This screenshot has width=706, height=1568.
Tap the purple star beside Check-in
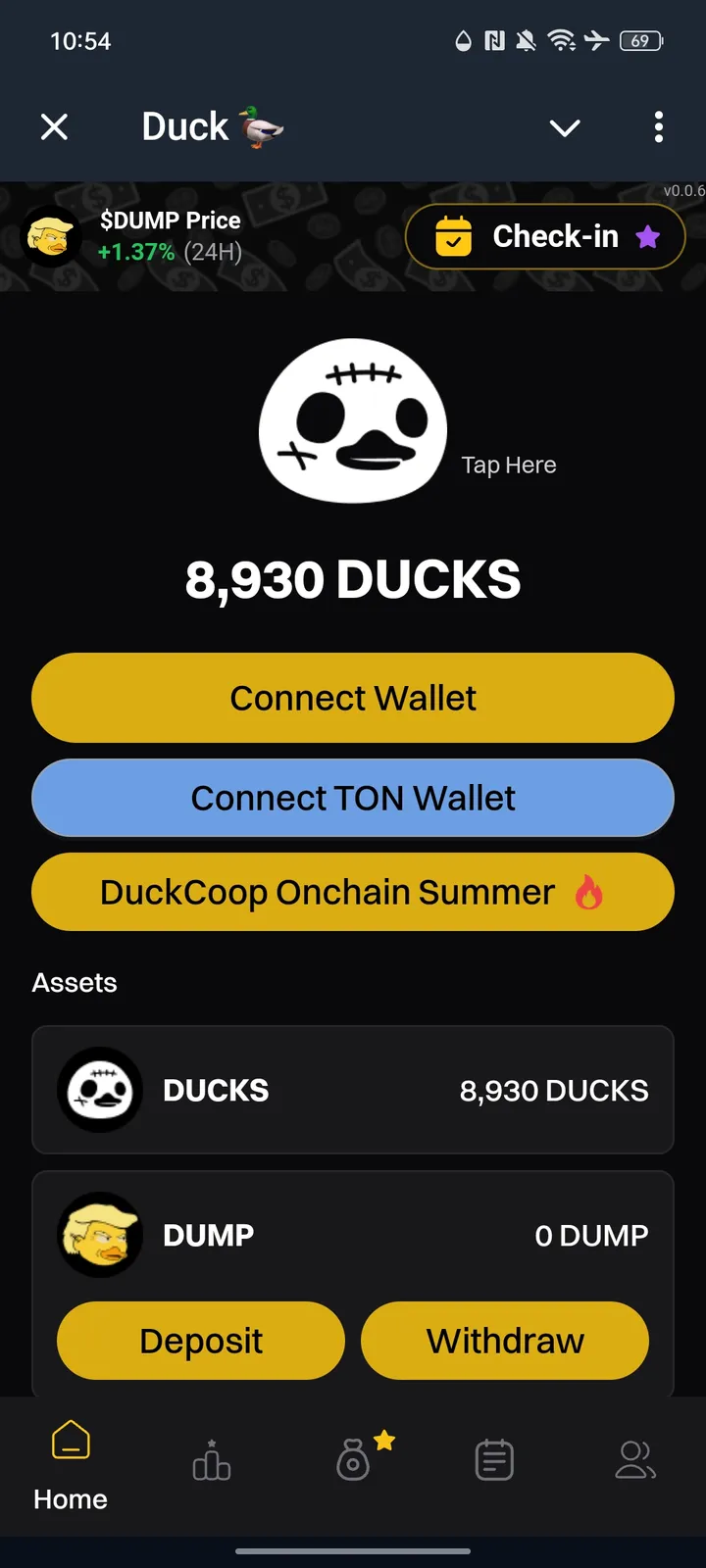pyautogui.click(x=648, y=236)
